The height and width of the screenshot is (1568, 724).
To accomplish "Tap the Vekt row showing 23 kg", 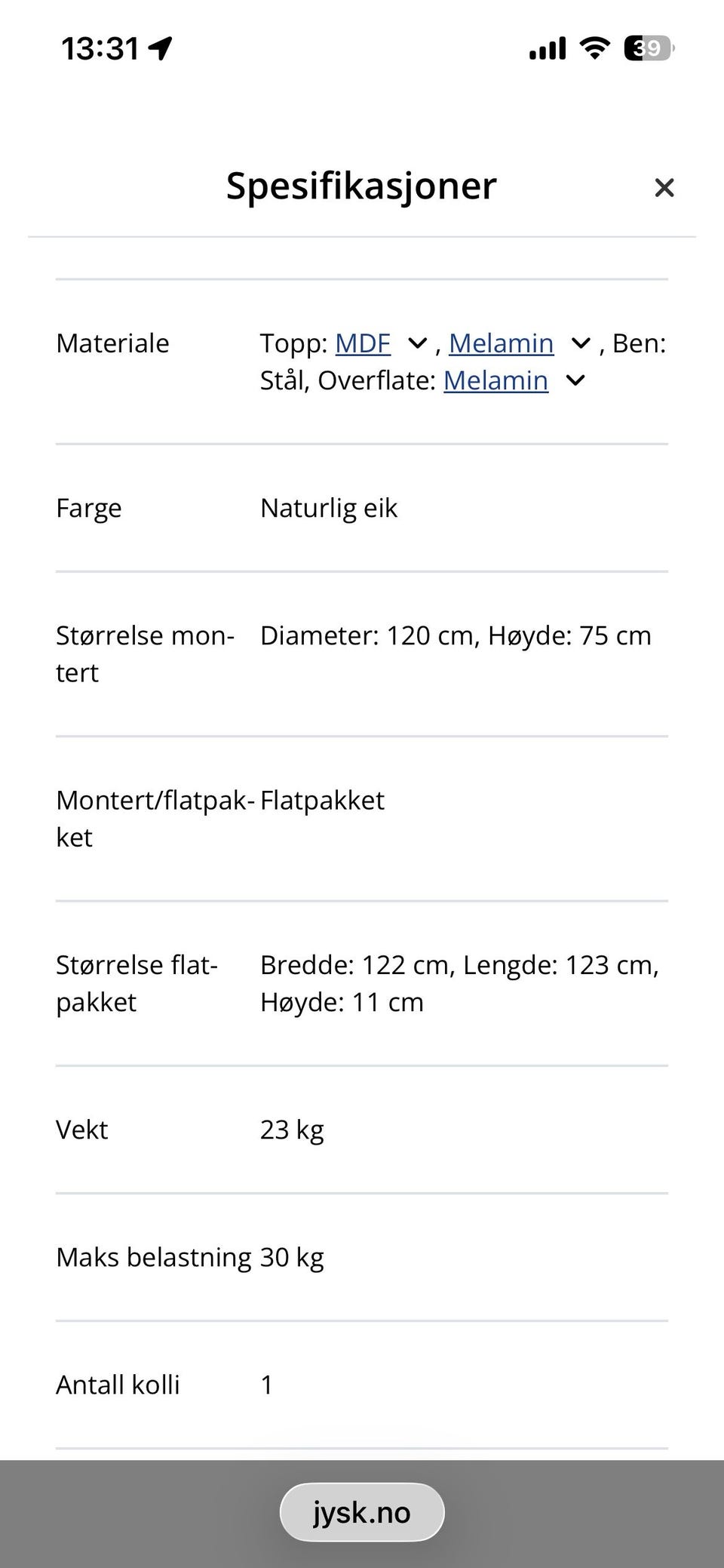I will click(291, 1129).
